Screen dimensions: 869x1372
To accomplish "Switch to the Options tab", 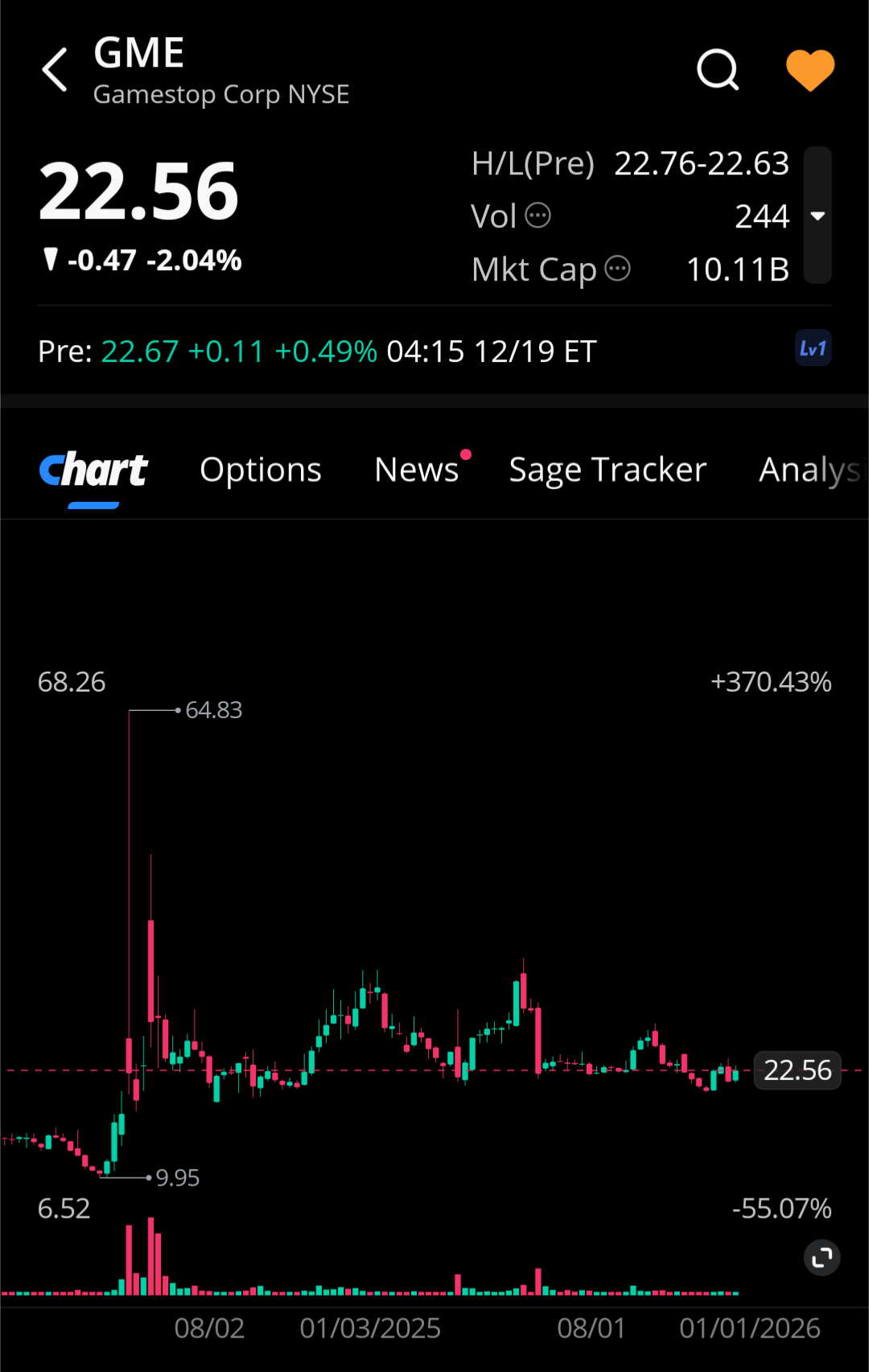I will [261, 470].
